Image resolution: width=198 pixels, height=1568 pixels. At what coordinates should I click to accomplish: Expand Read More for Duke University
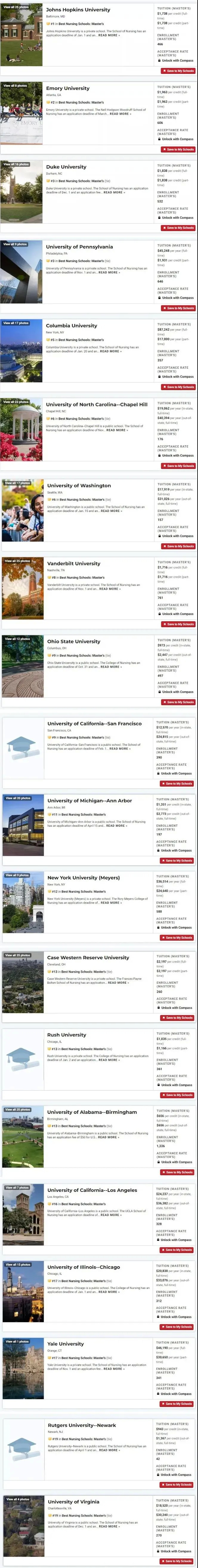tap(113, 192)
